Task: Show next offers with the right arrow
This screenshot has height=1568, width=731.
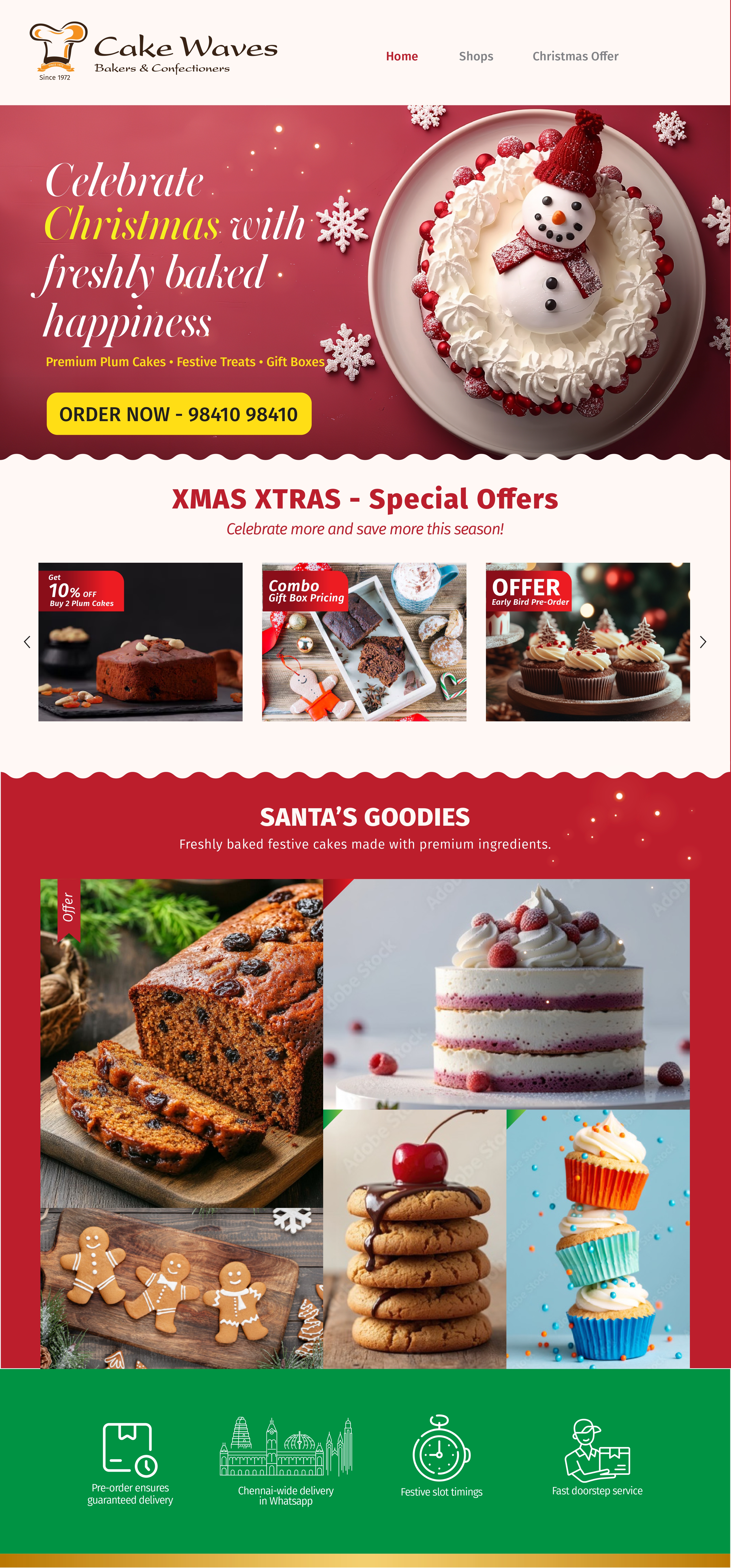Action: (x=703, y=642)
